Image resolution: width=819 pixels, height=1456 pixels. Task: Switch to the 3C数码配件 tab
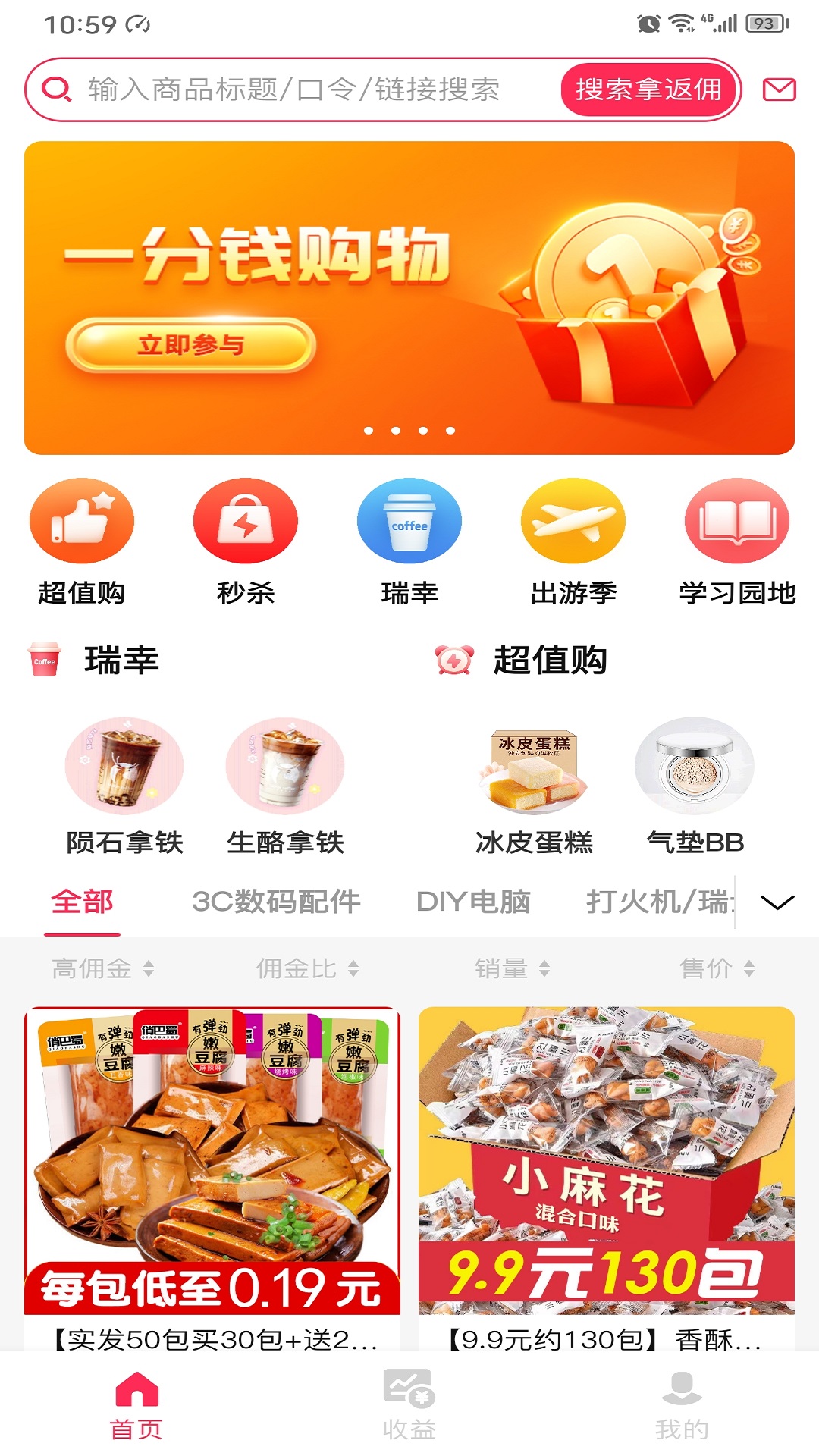pyautogui.click(x=278, y=901)
